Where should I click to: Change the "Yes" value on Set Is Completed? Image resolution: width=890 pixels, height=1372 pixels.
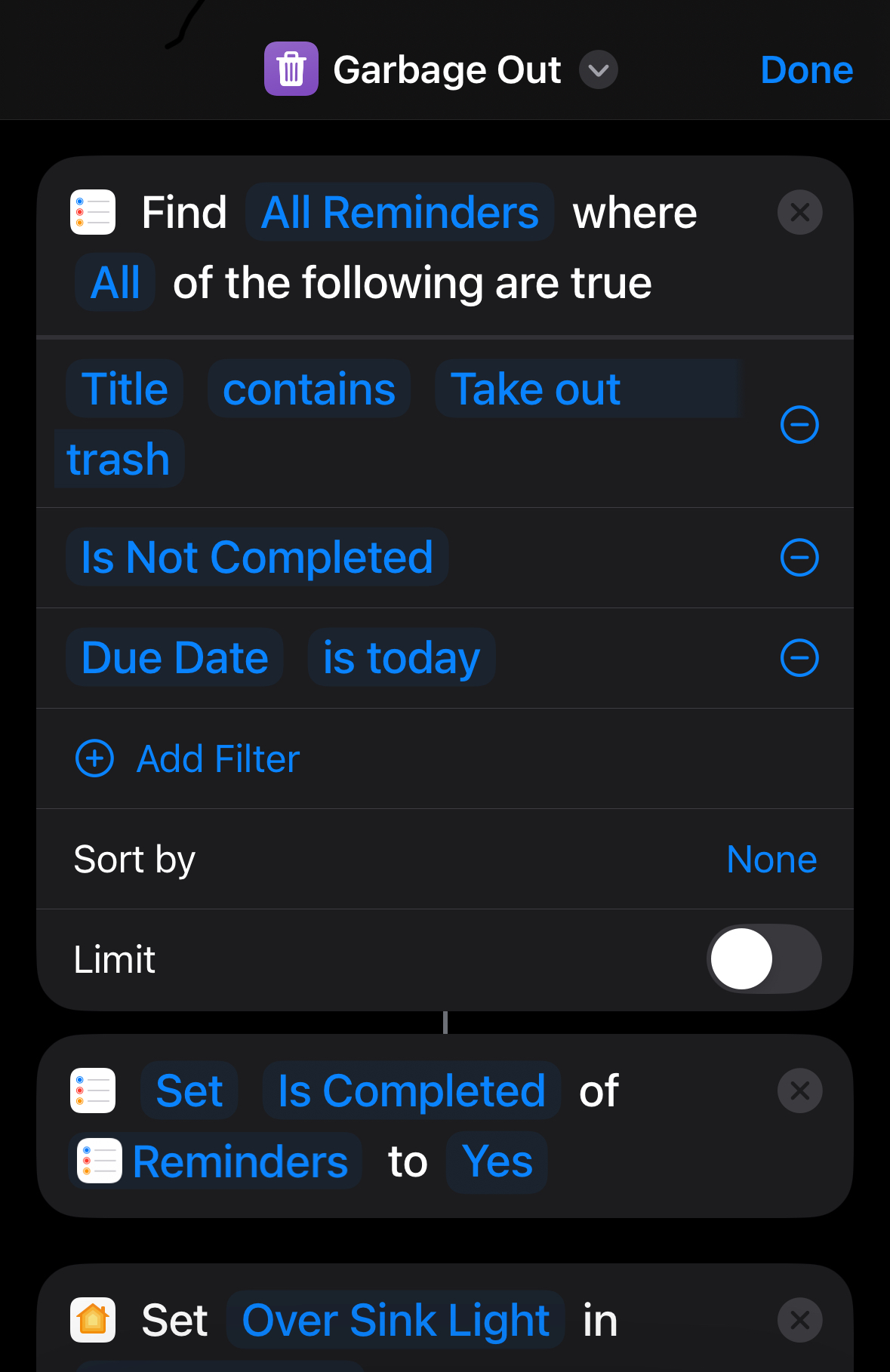496,1161
